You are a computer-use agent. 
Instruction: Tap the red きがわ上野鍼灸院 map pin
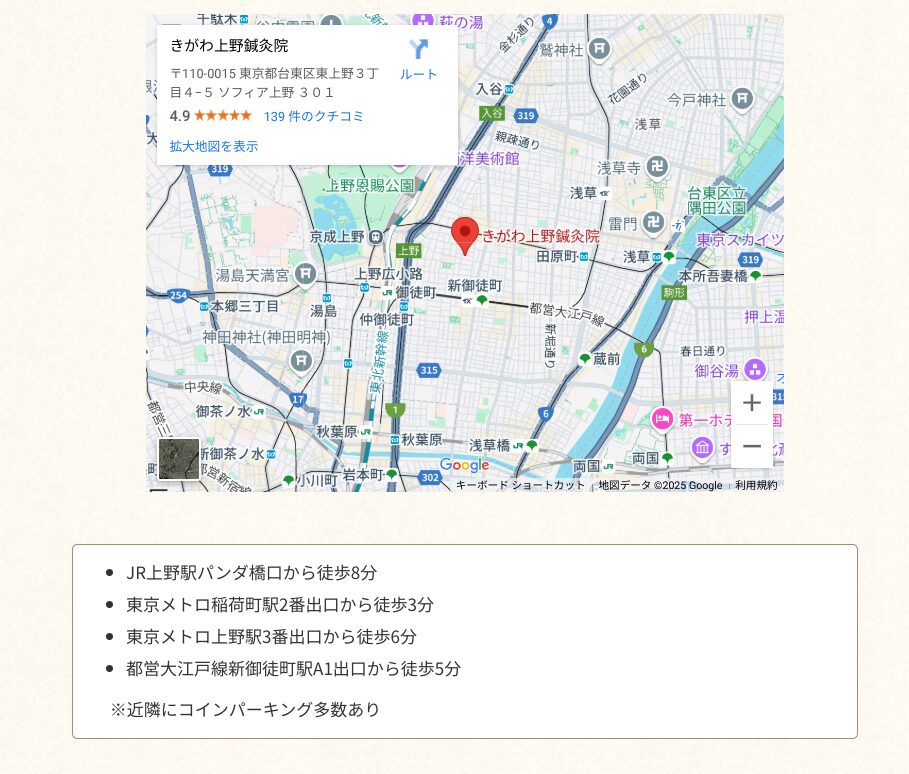coord(465,234)
